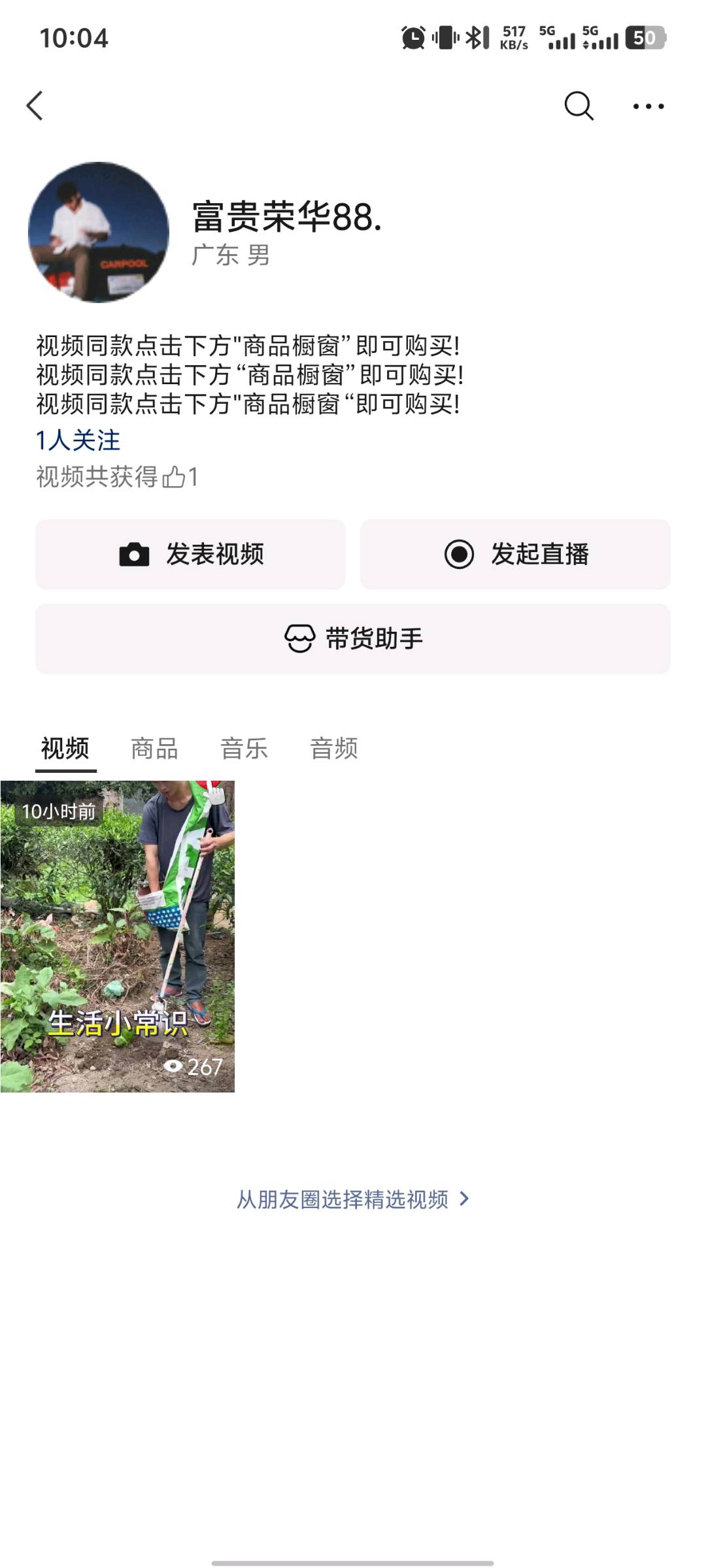Click the camera icon on 发表视频 button
This screenshot has height=1568, width=706.
(134, 553)
